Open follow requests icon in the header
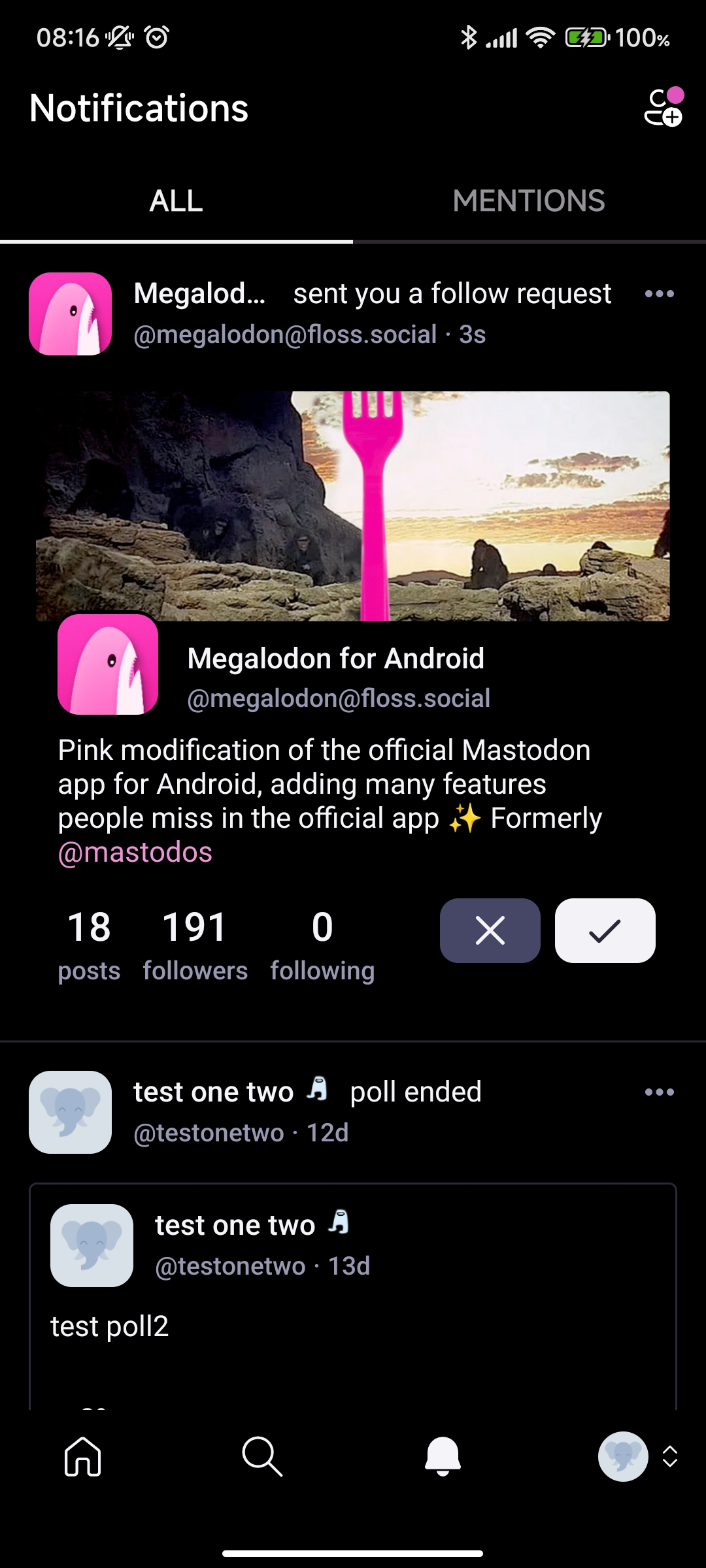Viewport: 706px width, 1568px height. [663, 108]
